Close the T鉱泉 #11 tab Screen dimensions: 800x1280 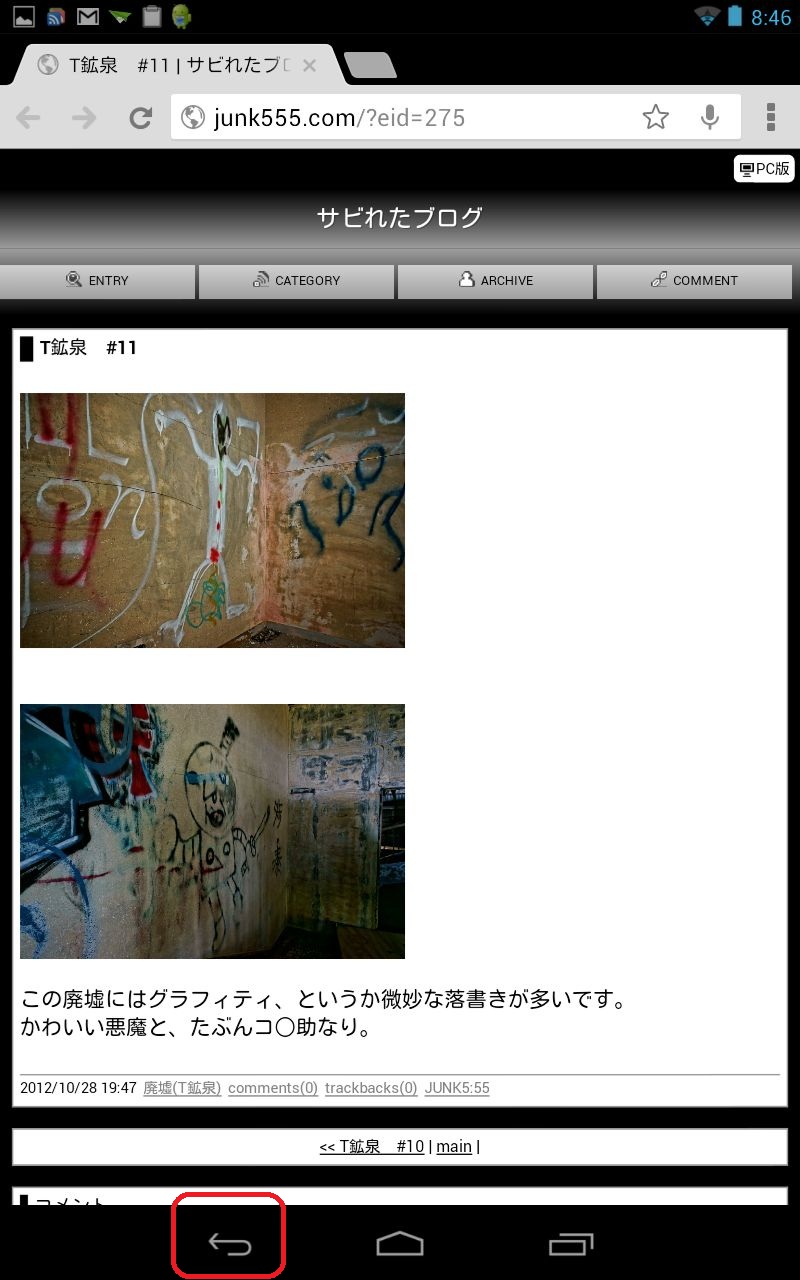click(309, 65)
